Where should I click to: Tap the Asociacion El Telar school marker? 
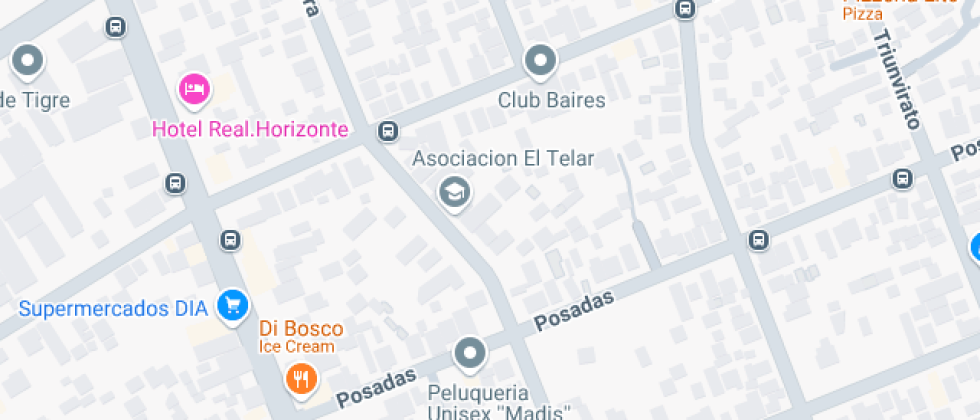(456, 191)
